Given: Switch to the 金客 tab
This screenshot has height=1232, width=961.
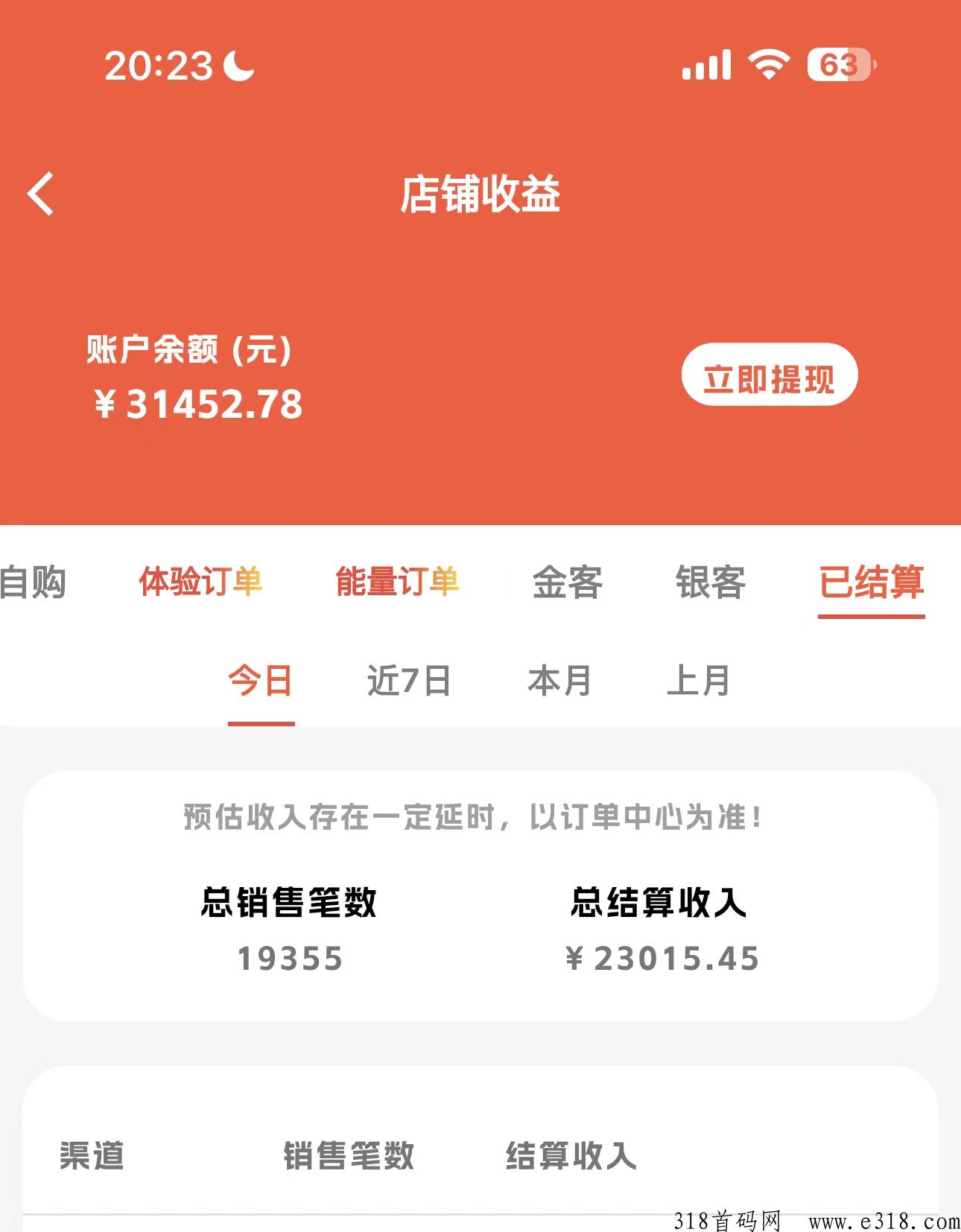Looking at the screenshot, I should (567, 582).
